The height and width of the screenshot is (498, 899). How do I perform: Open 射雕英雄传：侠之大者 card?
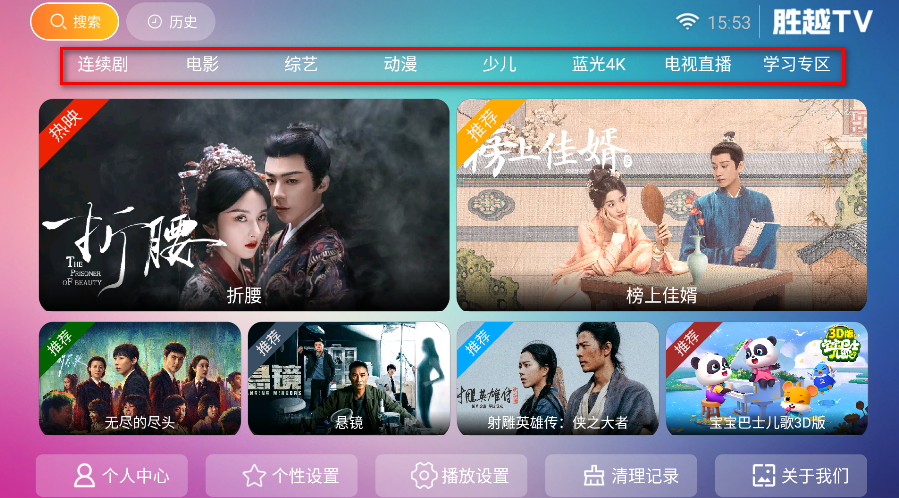[558, 379]
